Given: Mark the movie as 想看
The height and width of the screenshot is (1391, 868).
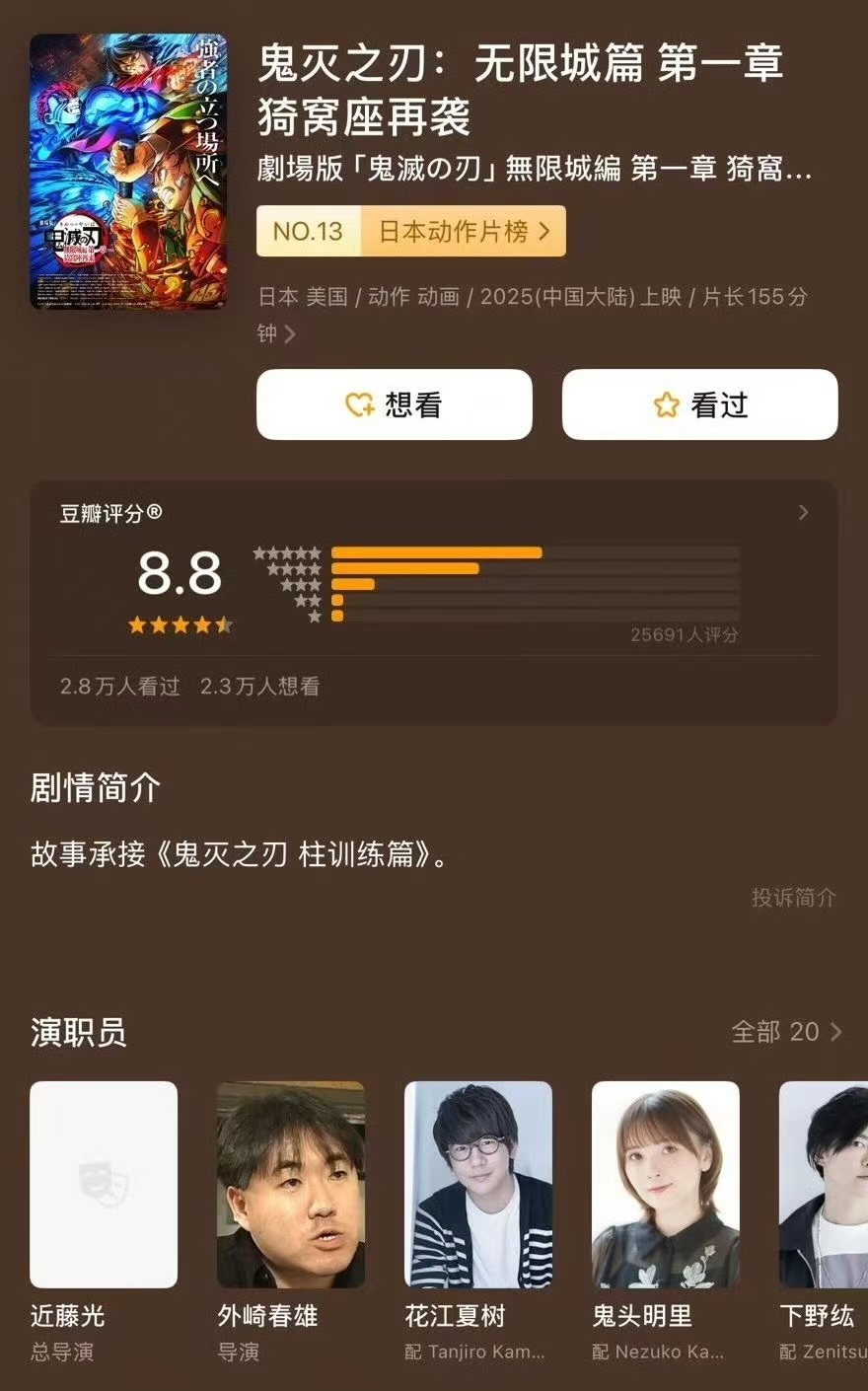Looking at the screenshot, I should click(x=394, y=403).
